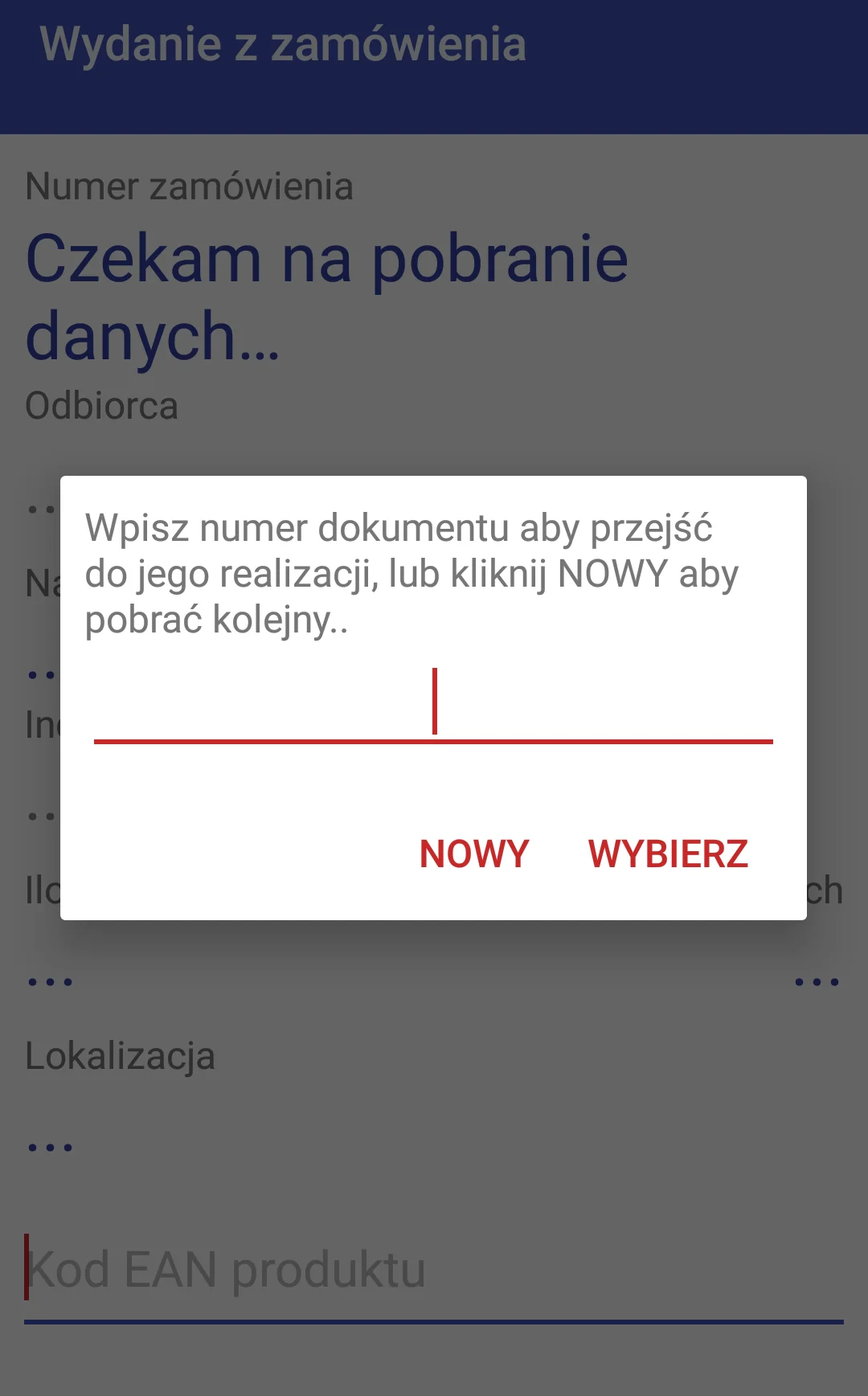Tap the document number input field

433,706
